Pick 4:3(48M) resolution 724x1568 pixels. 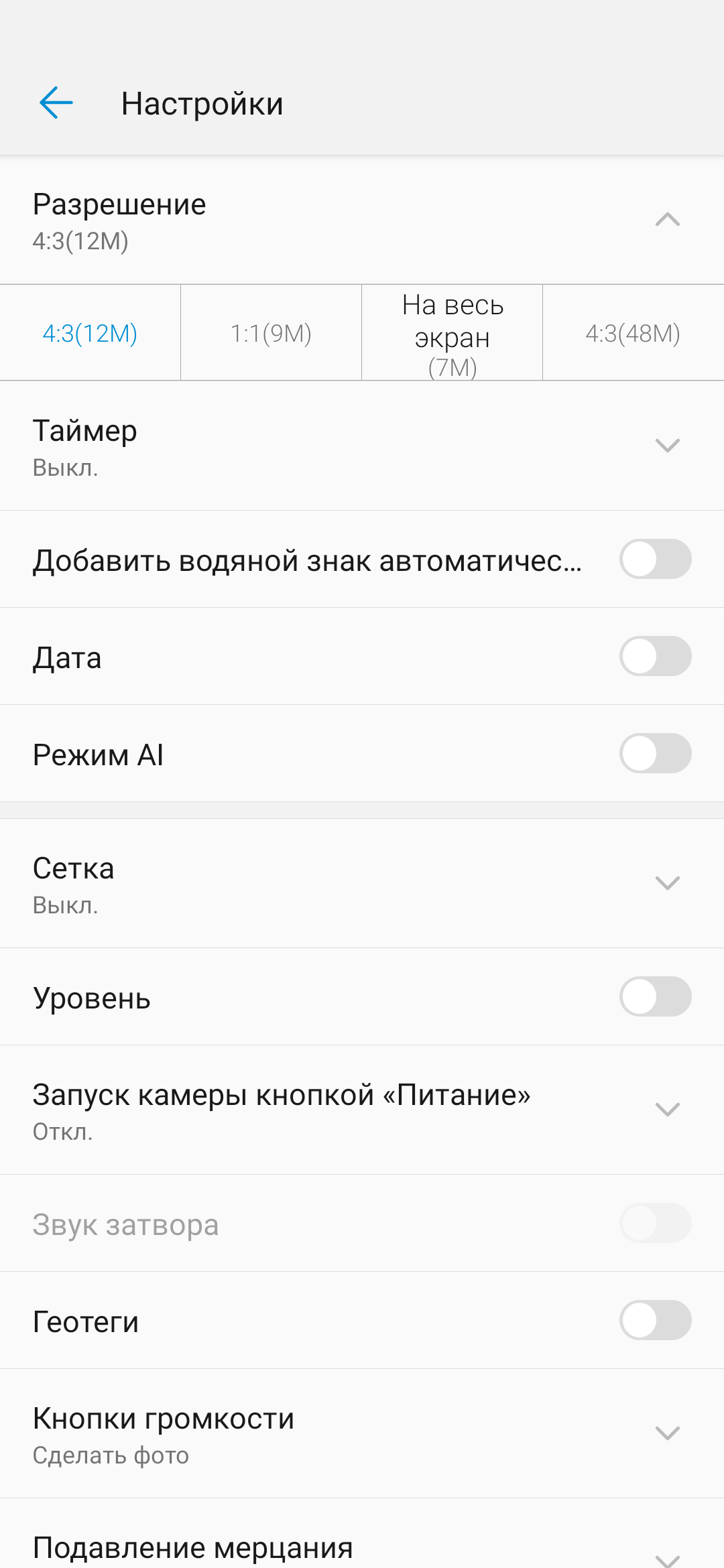633,333
